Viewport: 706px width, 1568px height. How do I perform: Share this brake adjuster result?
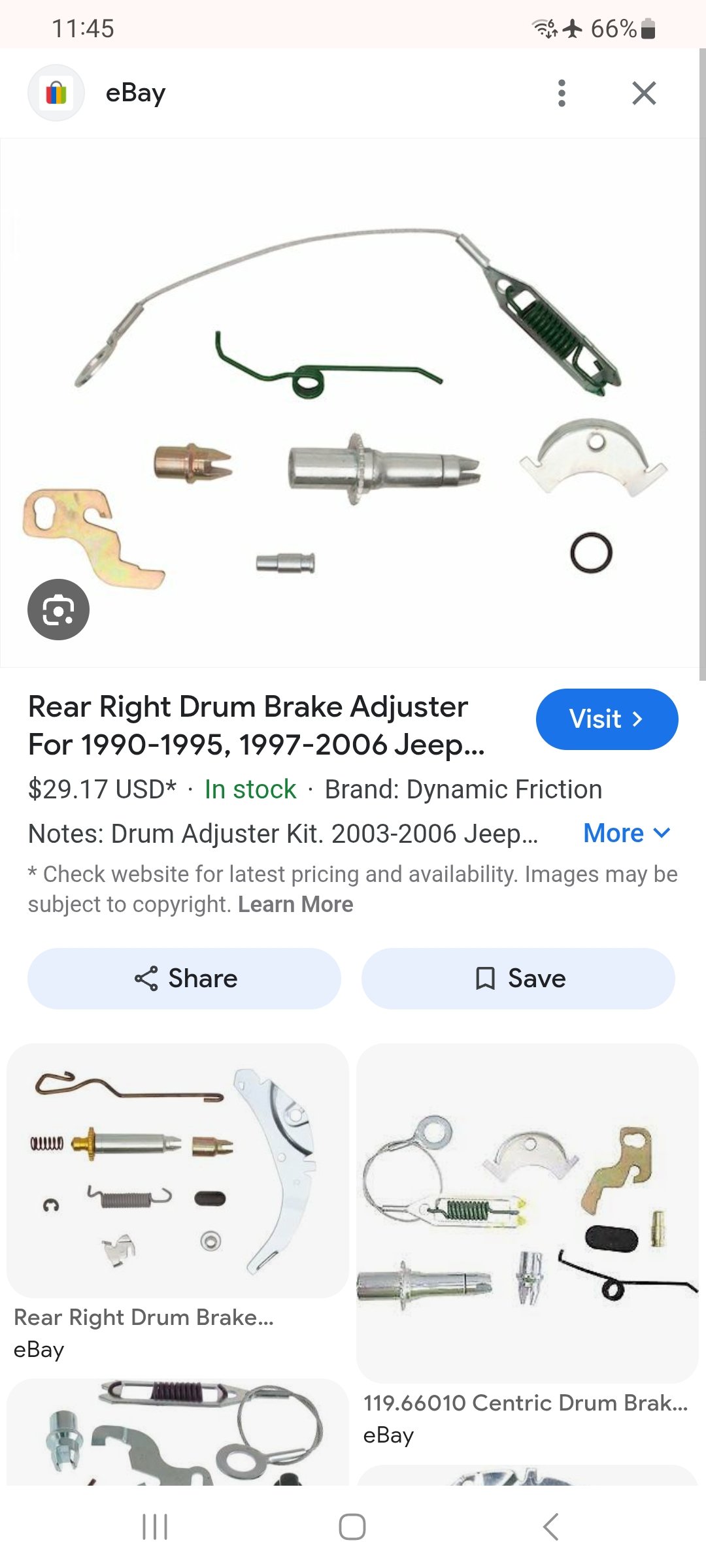point(184,978)
